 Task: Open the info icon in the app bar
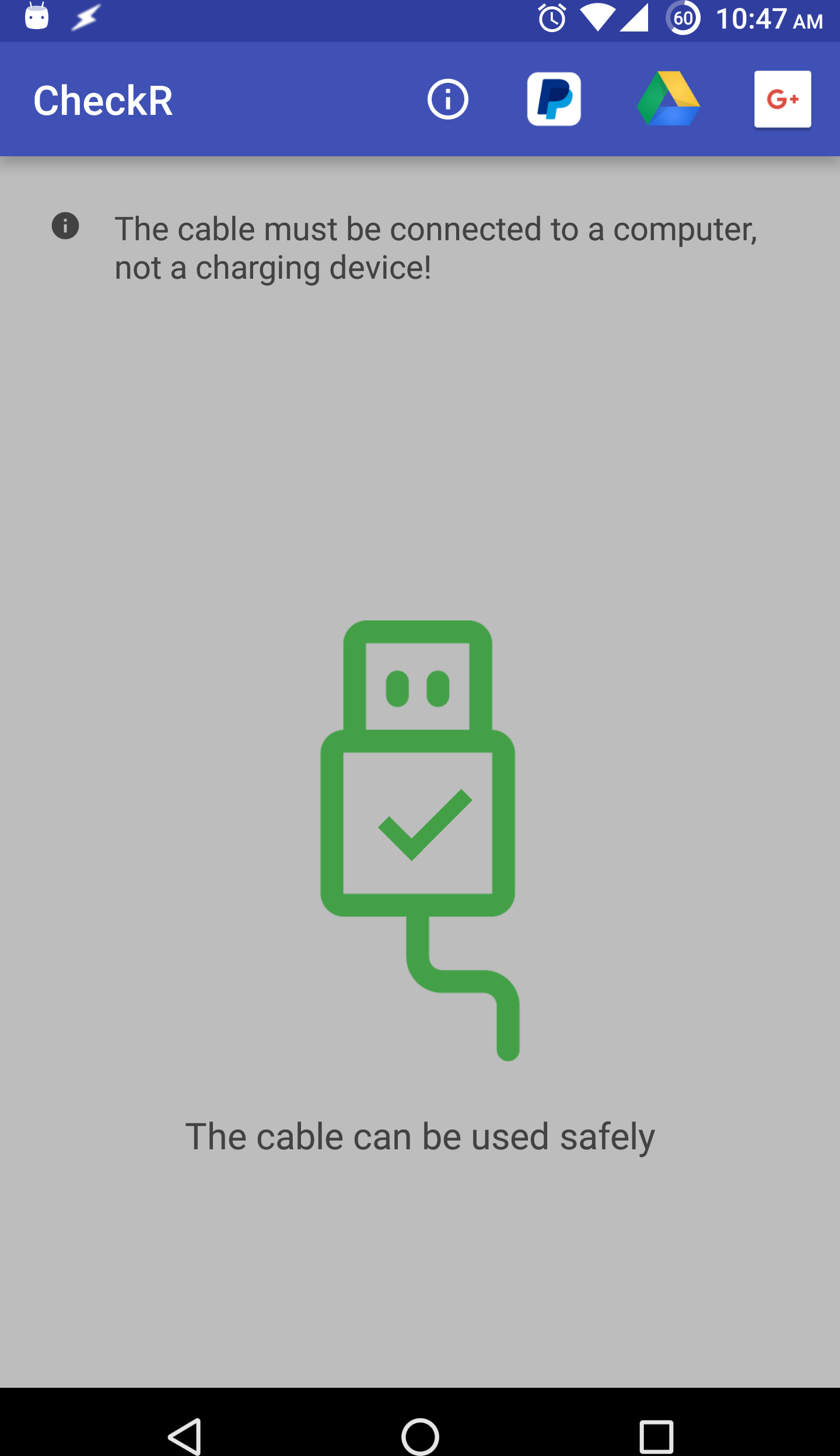point(447,100)
